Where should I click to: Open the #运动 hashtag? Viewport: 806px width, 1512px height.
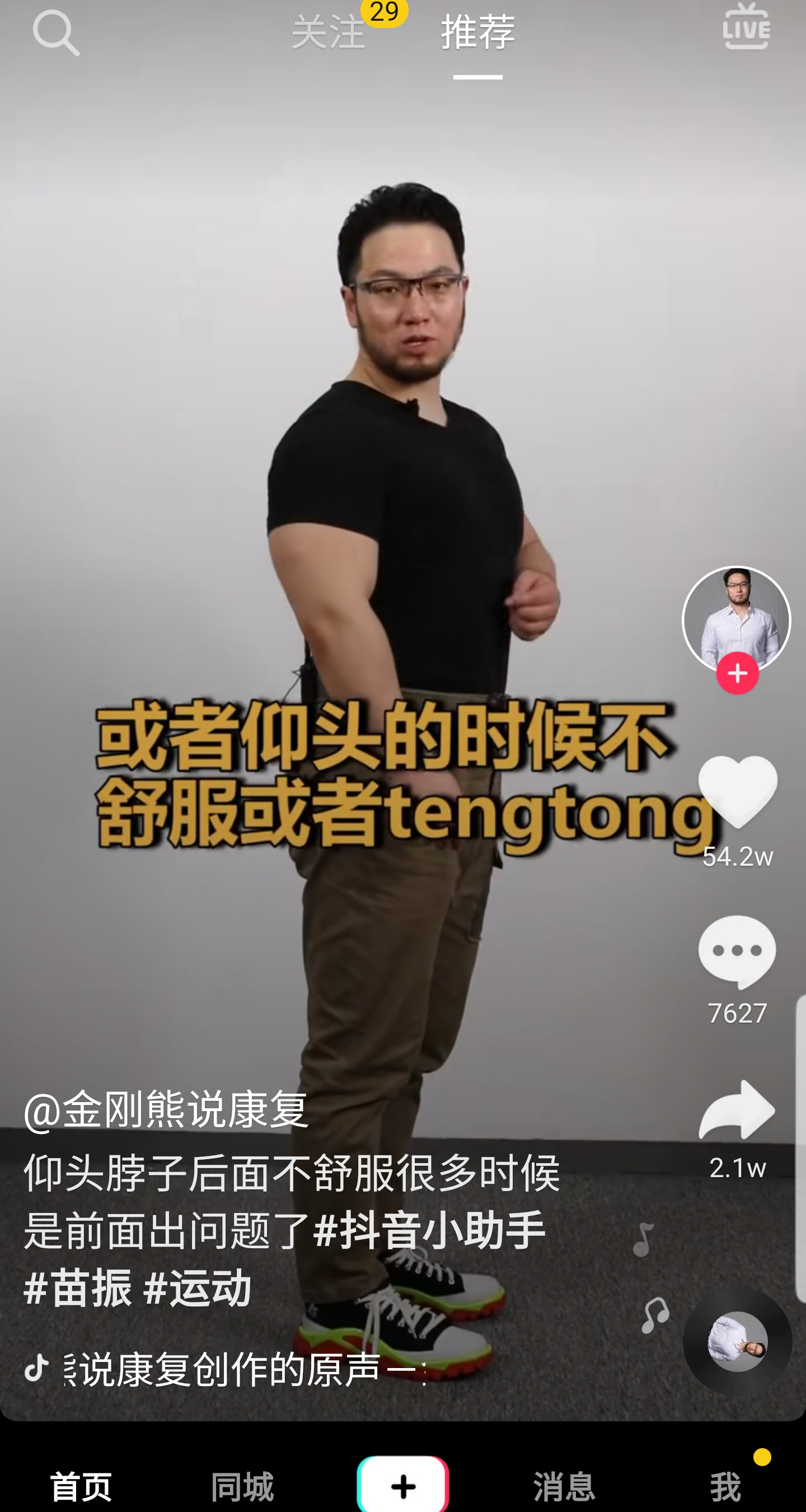coord(198,1287)
